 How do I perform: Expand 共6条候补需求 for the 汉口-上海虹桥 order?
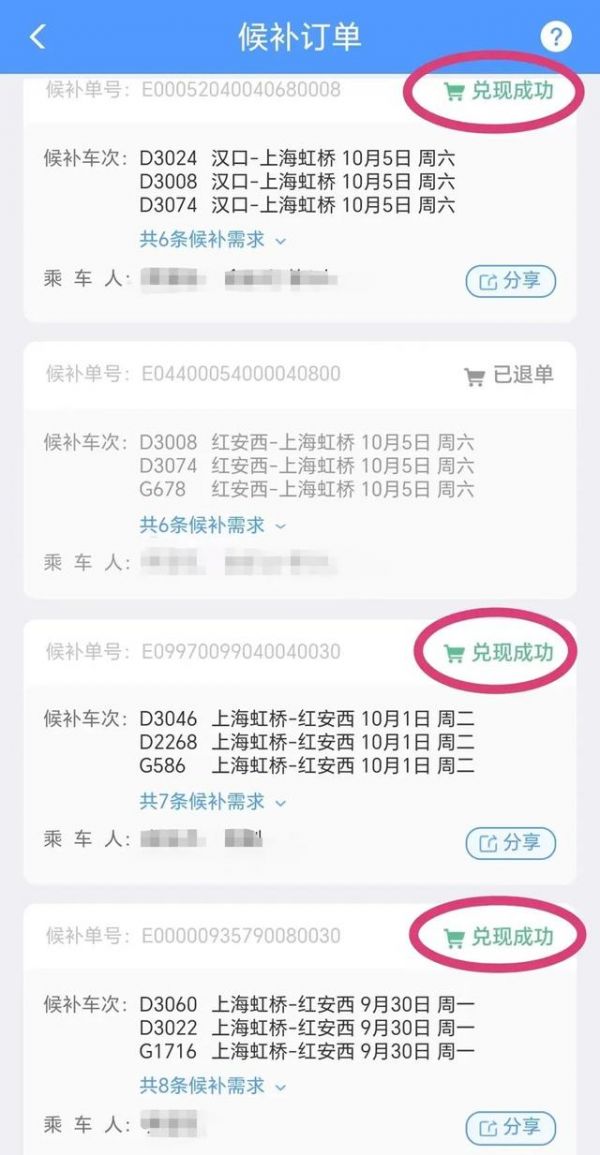coord(212,240)
